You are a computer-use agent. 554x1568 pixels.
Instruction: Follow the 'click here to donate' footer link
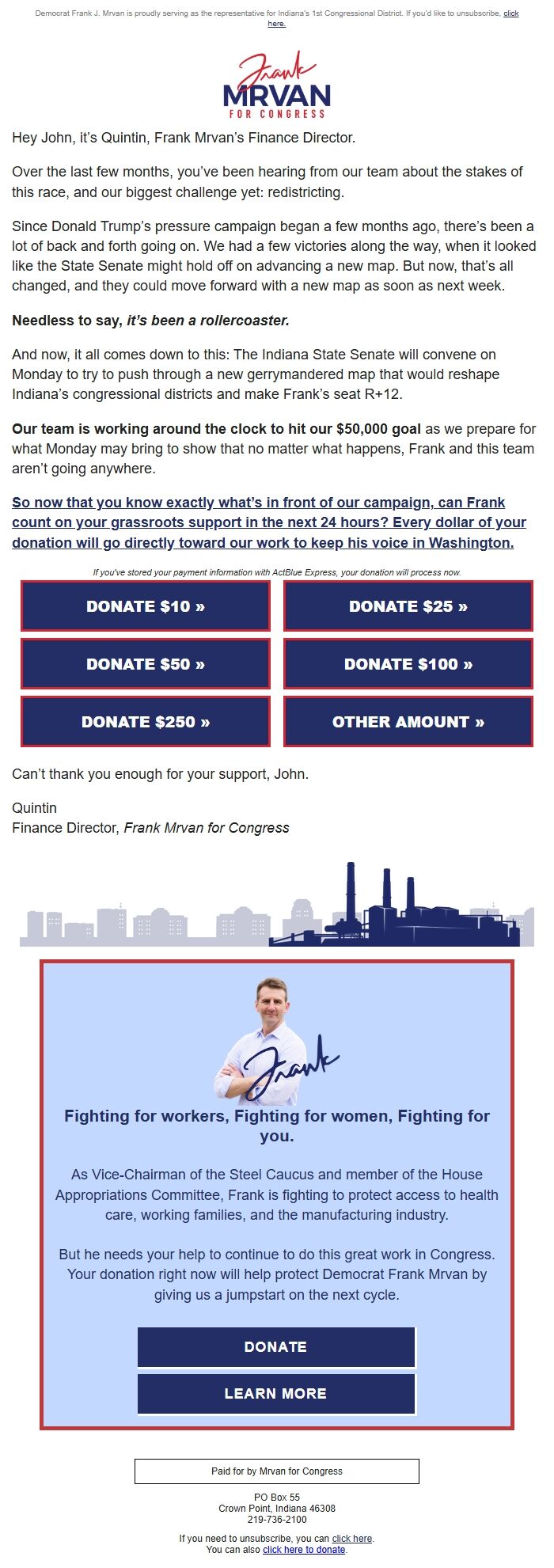click(x=304, y=1550)
